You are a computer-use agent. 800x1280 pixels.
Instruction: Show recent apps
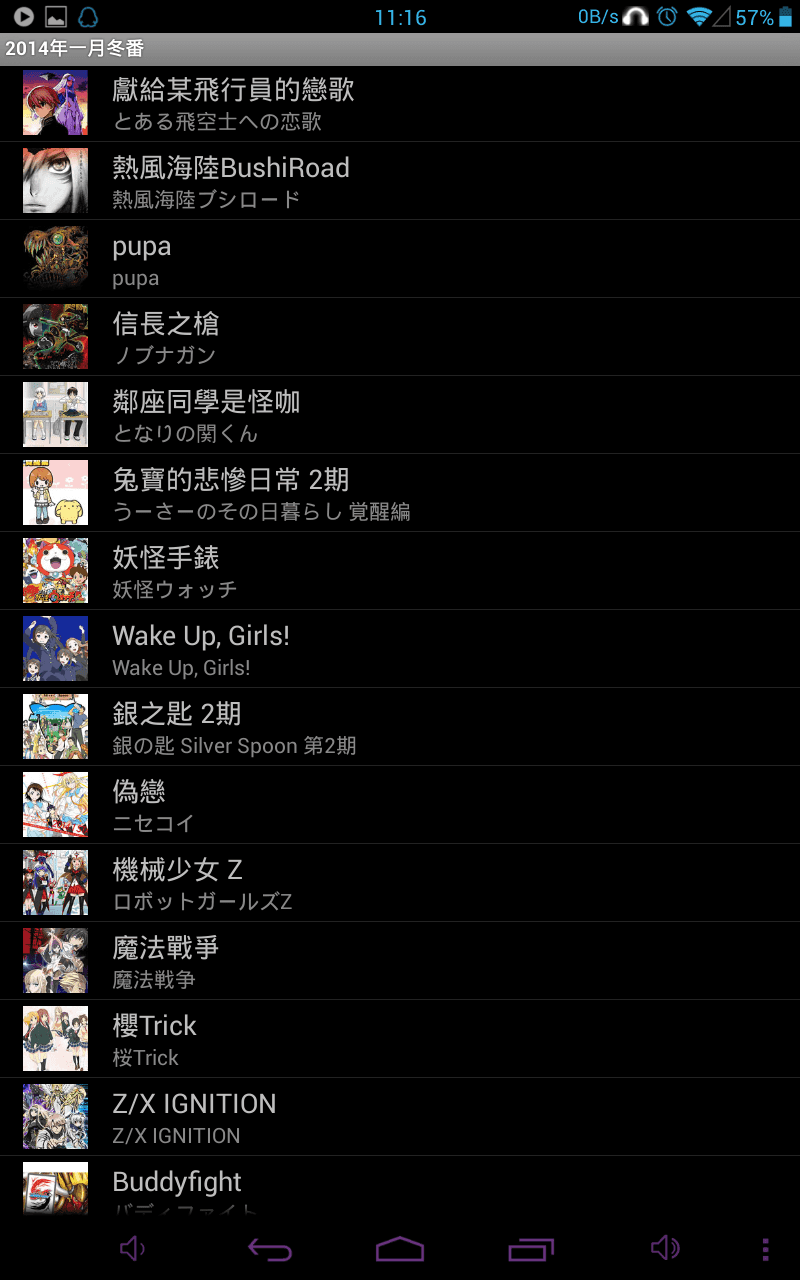[x=531, y=1249]
